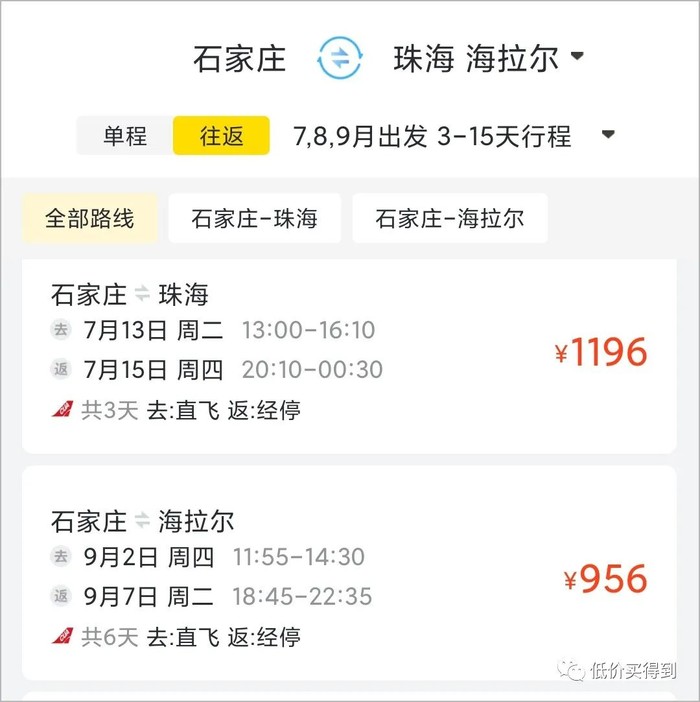Image resolution: width=700 pixels, height=702 pixels.
Task: Switch to 单程 one-way trip
Action: pos(125,136)
